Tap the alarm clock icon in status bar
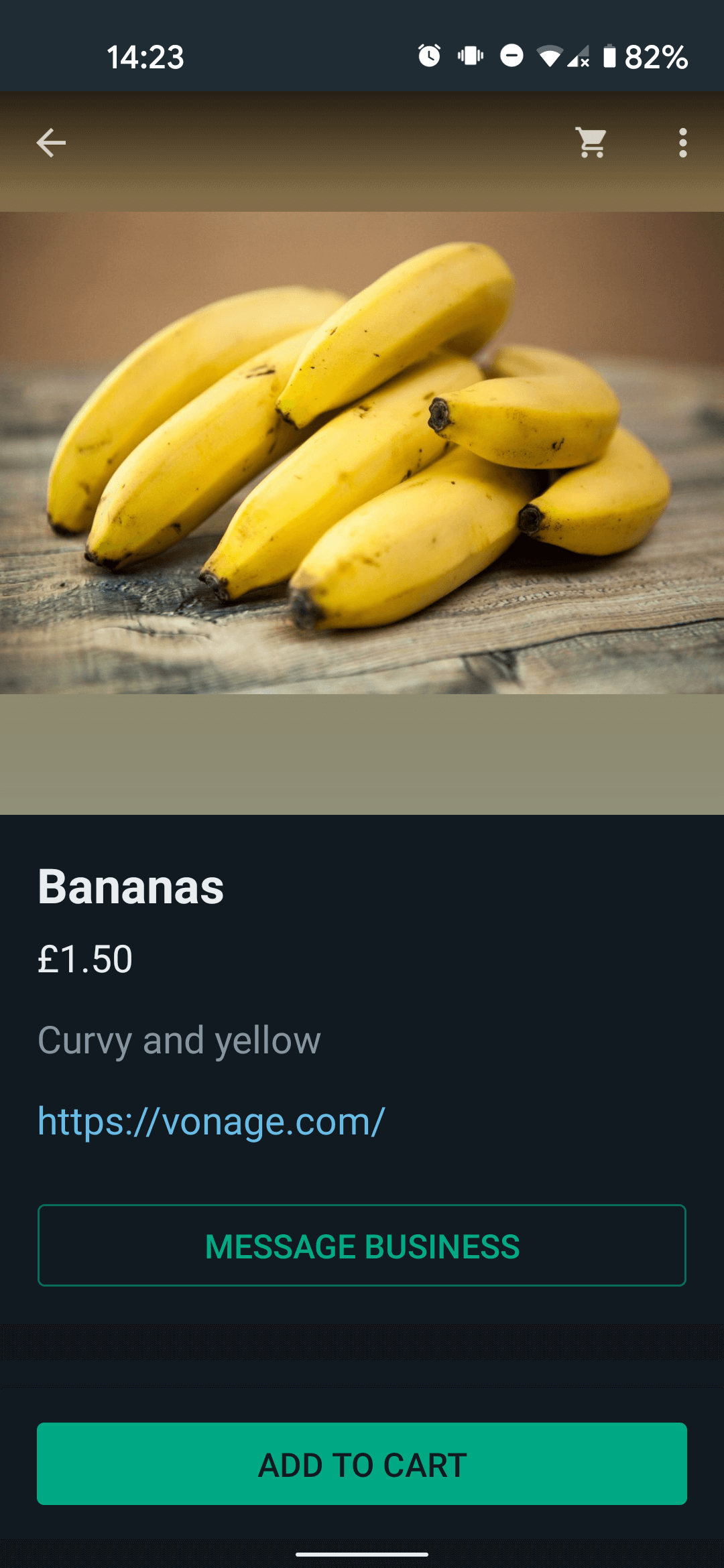The height and width of the screenshot is (1568, 724). point(428,57)
